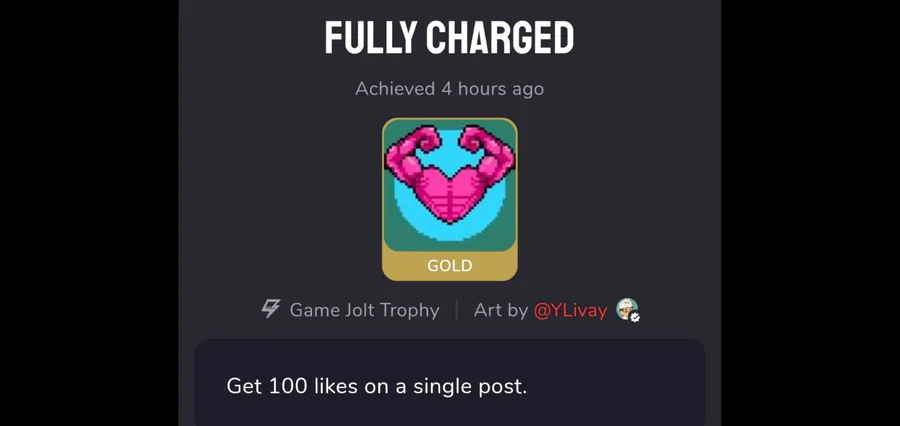The image size is (900, 426).
Task: Open the @YLivay artist profile link
Action: click(x=570, y=311)
